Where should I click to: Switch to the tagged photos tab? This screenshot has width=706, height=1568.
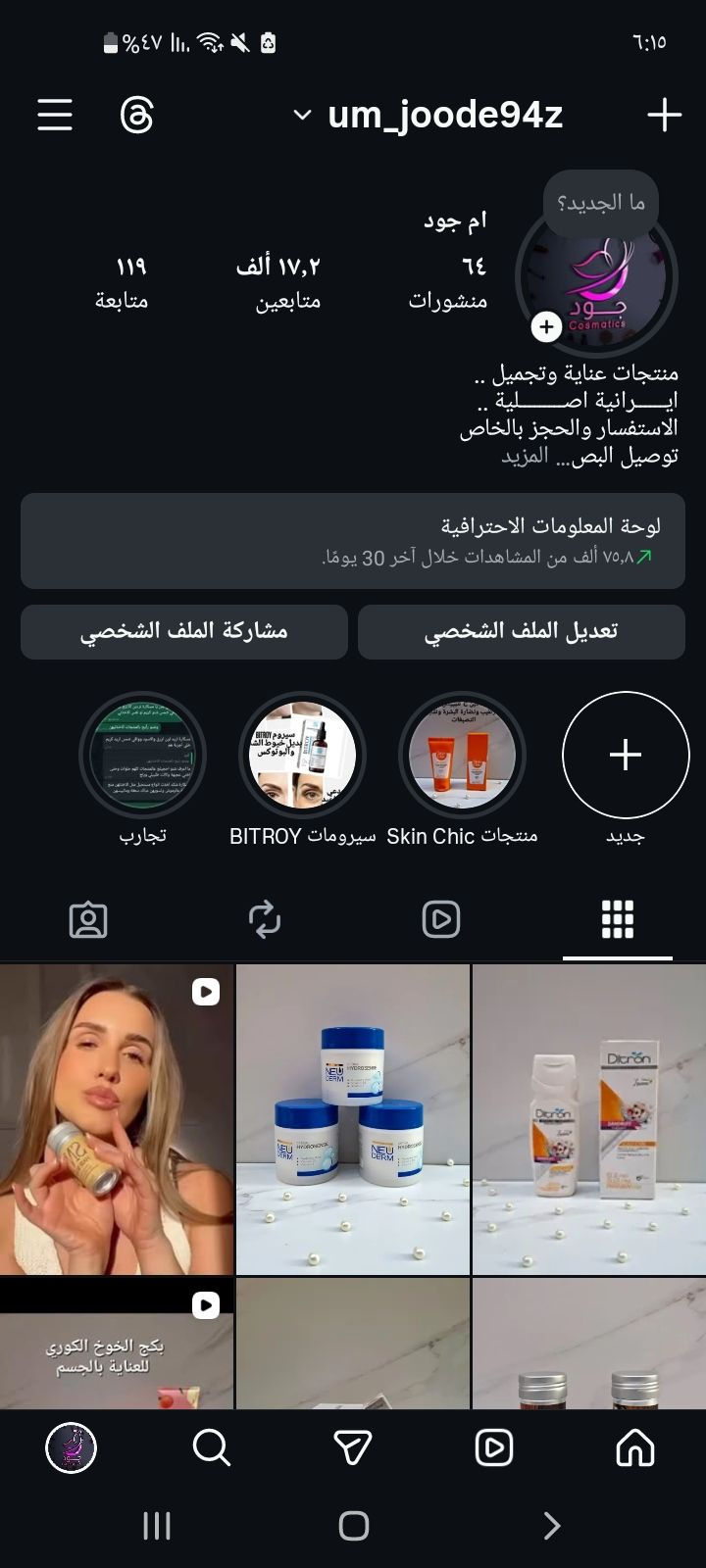tap(88, 919)
